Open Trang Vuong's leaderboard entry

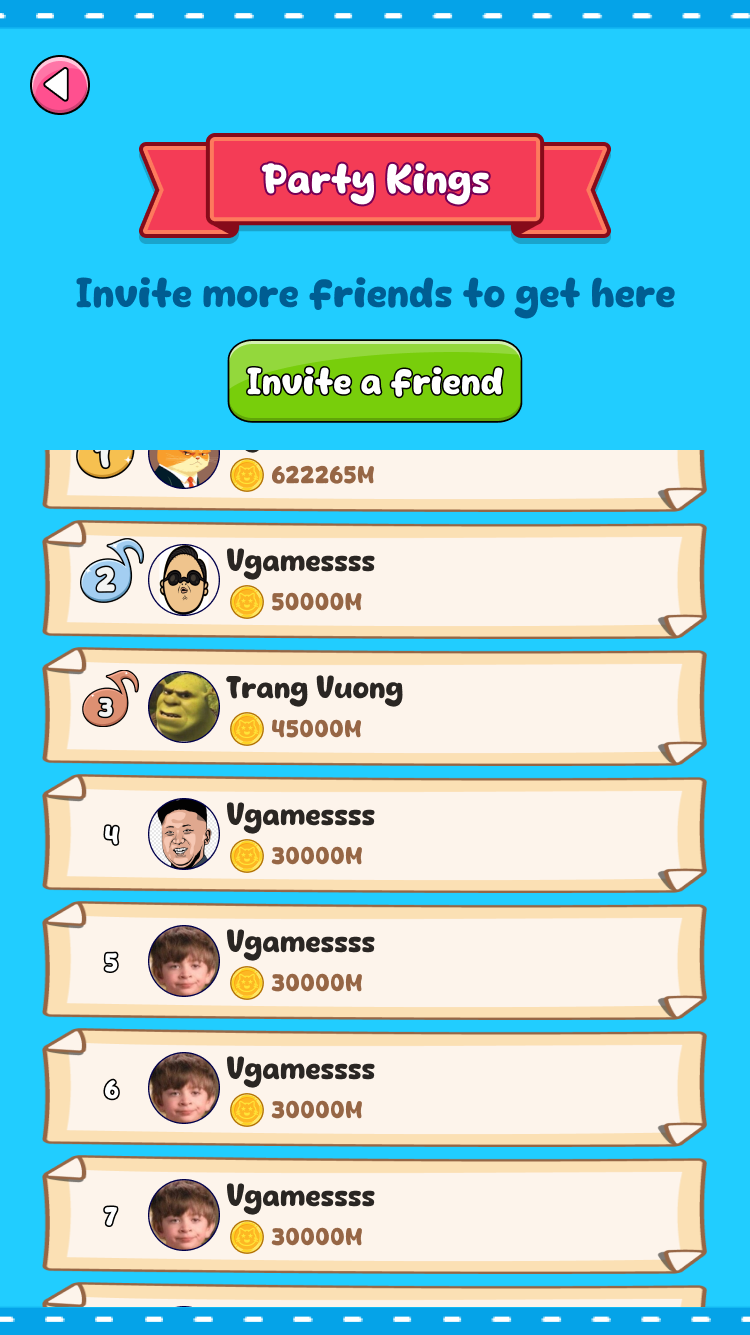coord(375,707)
